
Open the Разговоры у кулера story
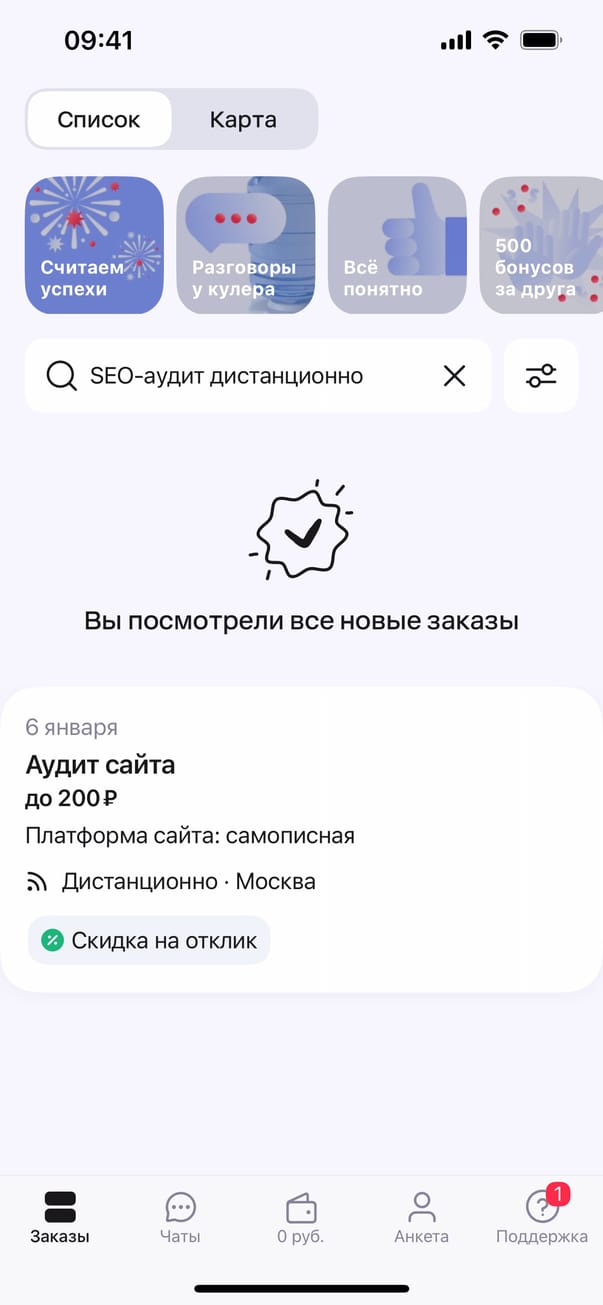pos(246,245)
